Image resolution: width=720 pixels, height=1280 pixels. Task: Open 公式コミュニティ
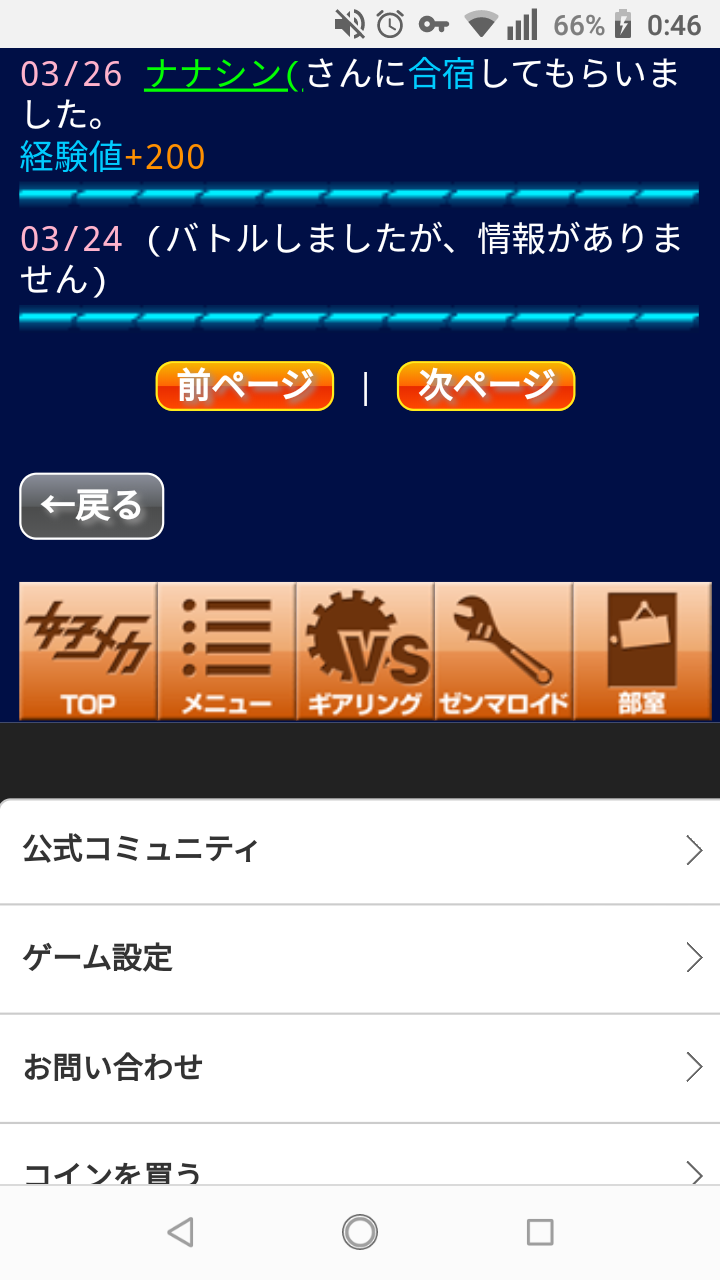pyautogui.click(x=360, y=851)
